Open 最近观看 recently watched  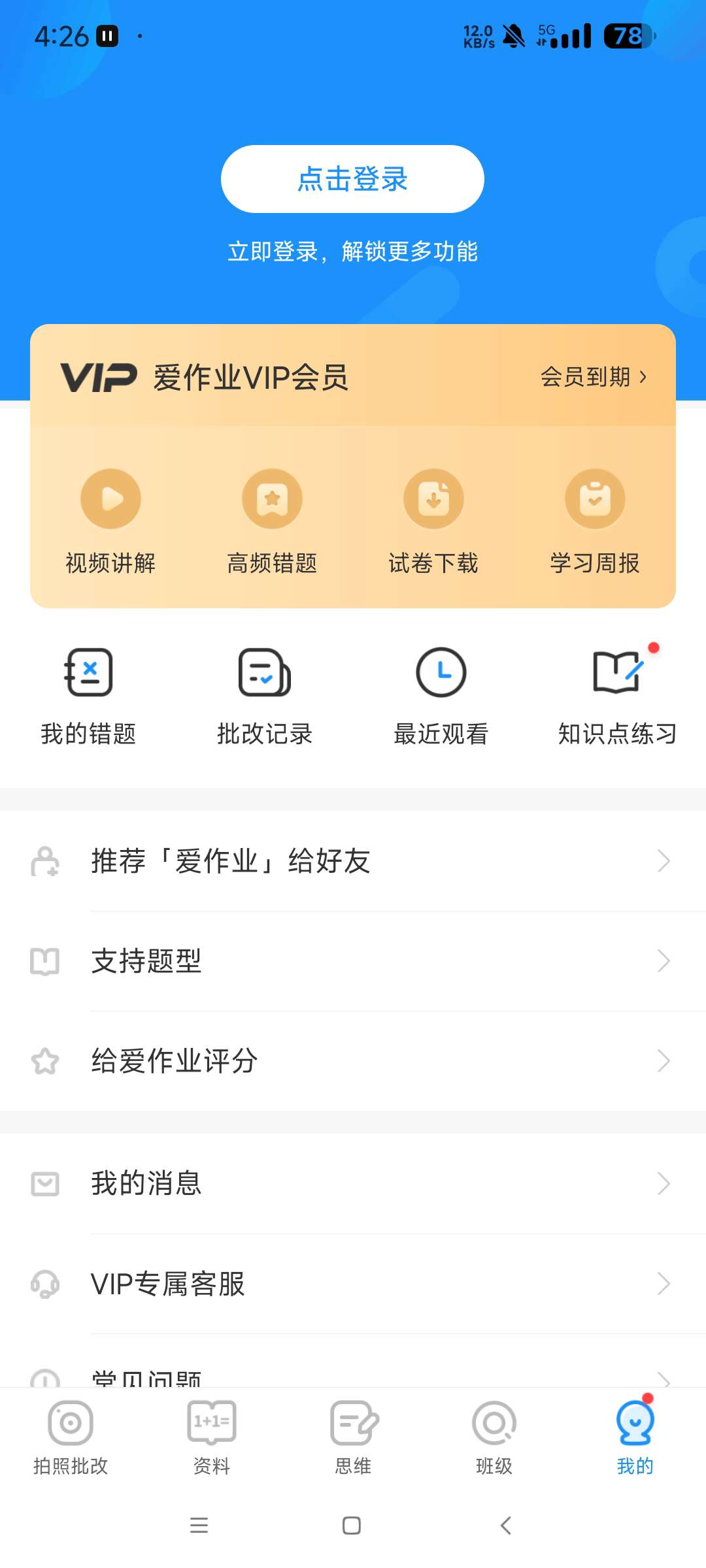pos(441,696)
